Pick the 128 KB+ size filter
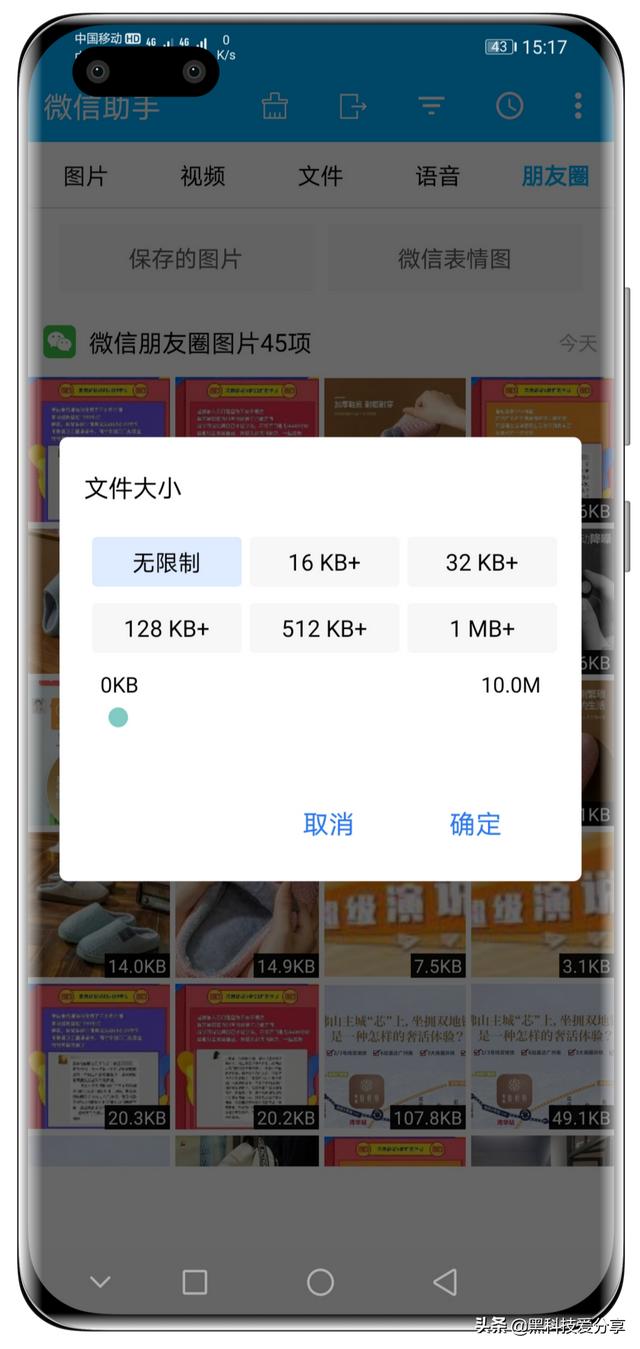The width and height of the screenshot is (640, 1349). 166,628
